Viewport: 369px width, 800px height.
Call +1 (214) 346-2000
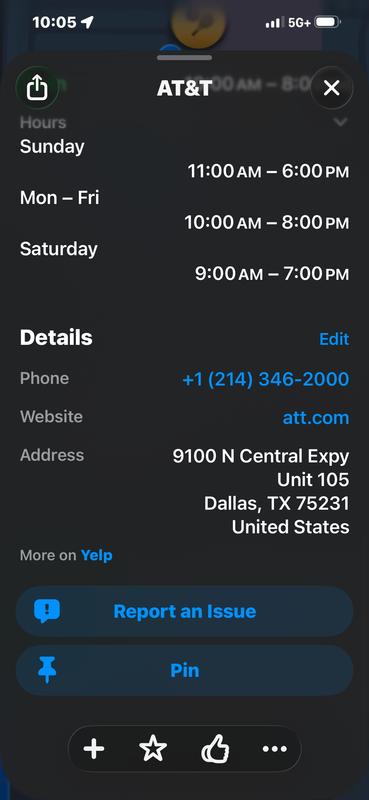(x=265, y=379)
